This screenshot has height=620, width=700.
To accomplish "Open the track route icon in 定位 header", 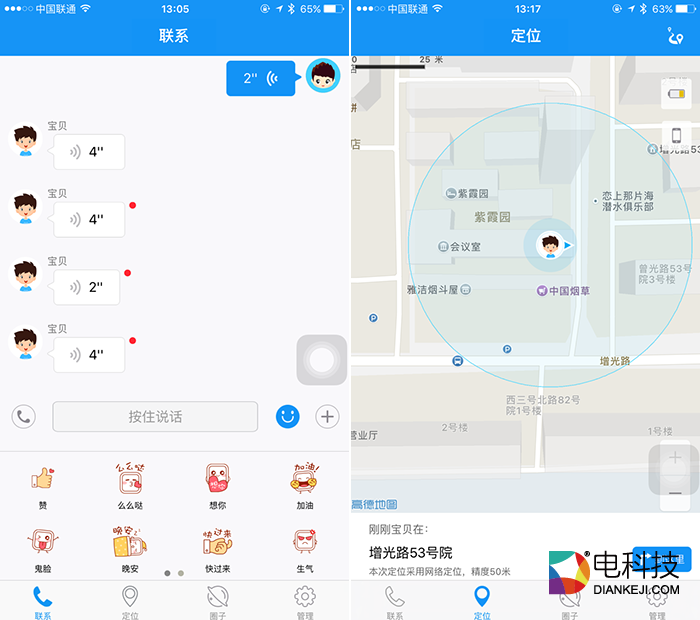I will tap(675, 36).
